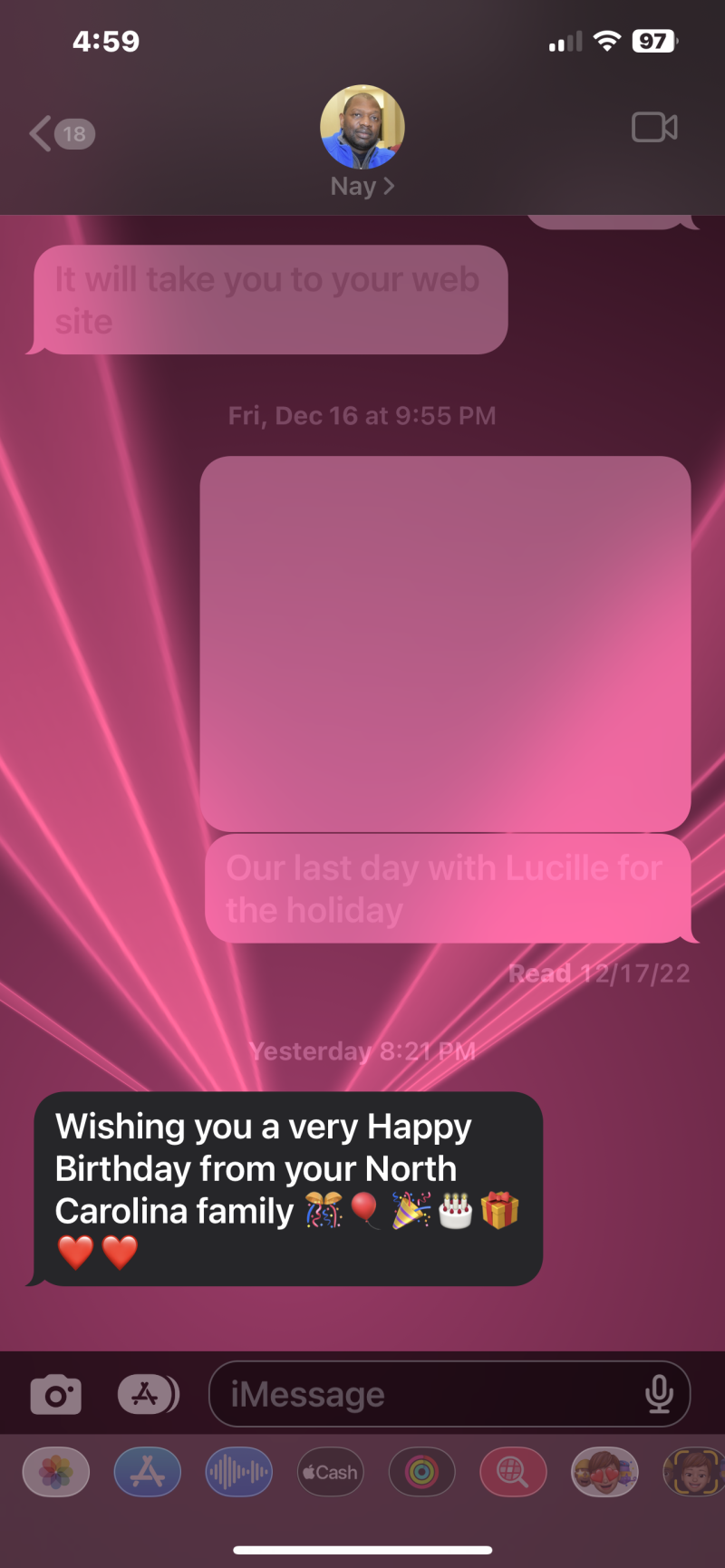
Task: Open the camera to take a photo
Action: pos(56,1394)
